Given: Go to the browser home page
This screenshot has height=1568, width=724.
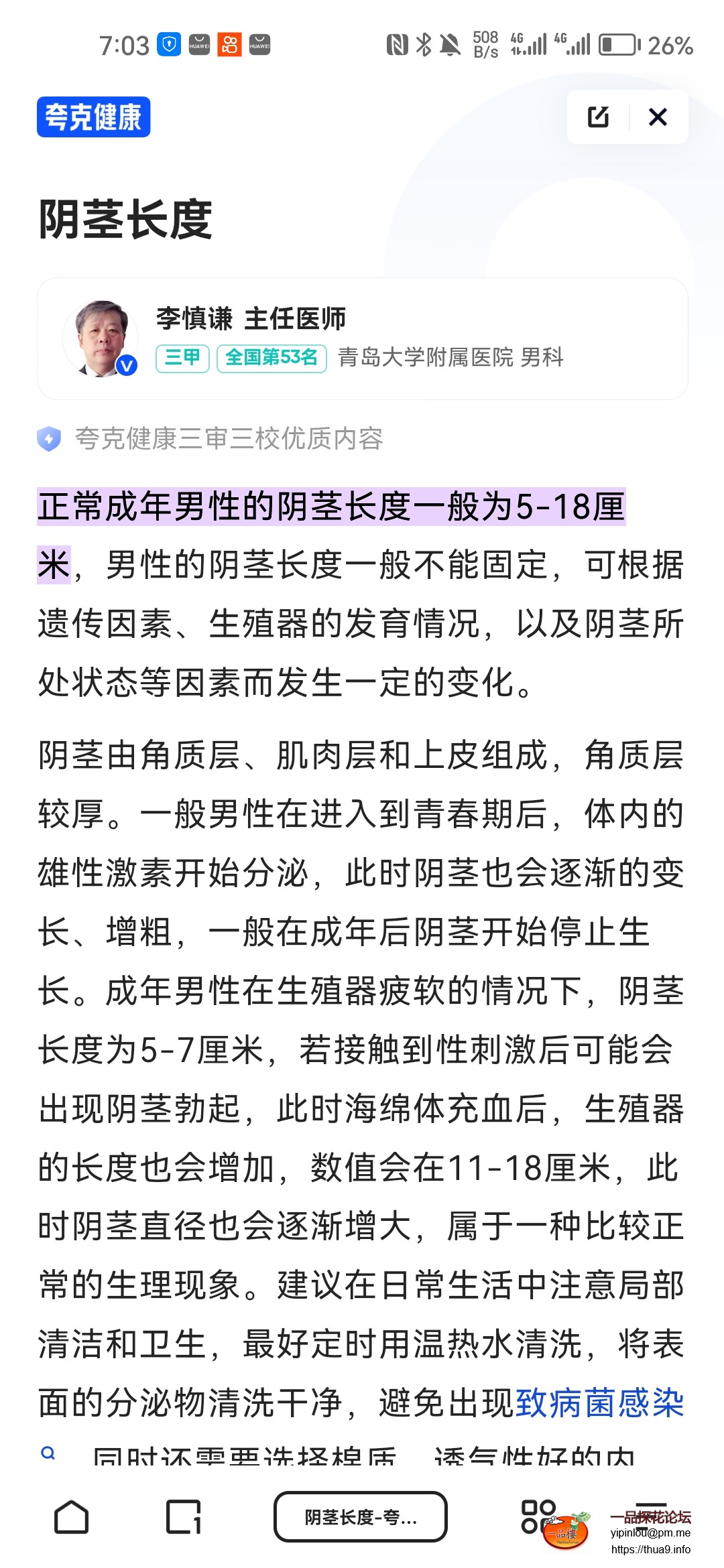Looking at the screenshot, I should (x=71, y=1517).
